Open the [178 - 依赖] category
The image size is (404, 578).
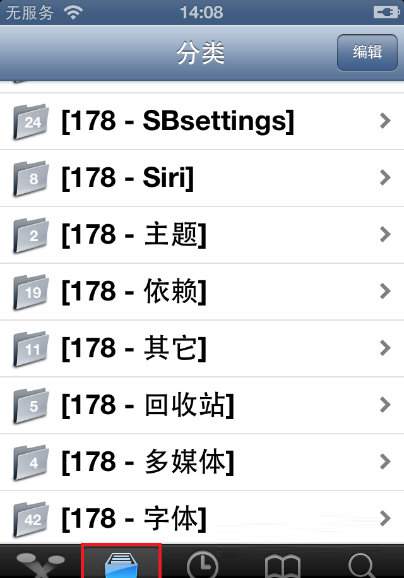[202, 292]
